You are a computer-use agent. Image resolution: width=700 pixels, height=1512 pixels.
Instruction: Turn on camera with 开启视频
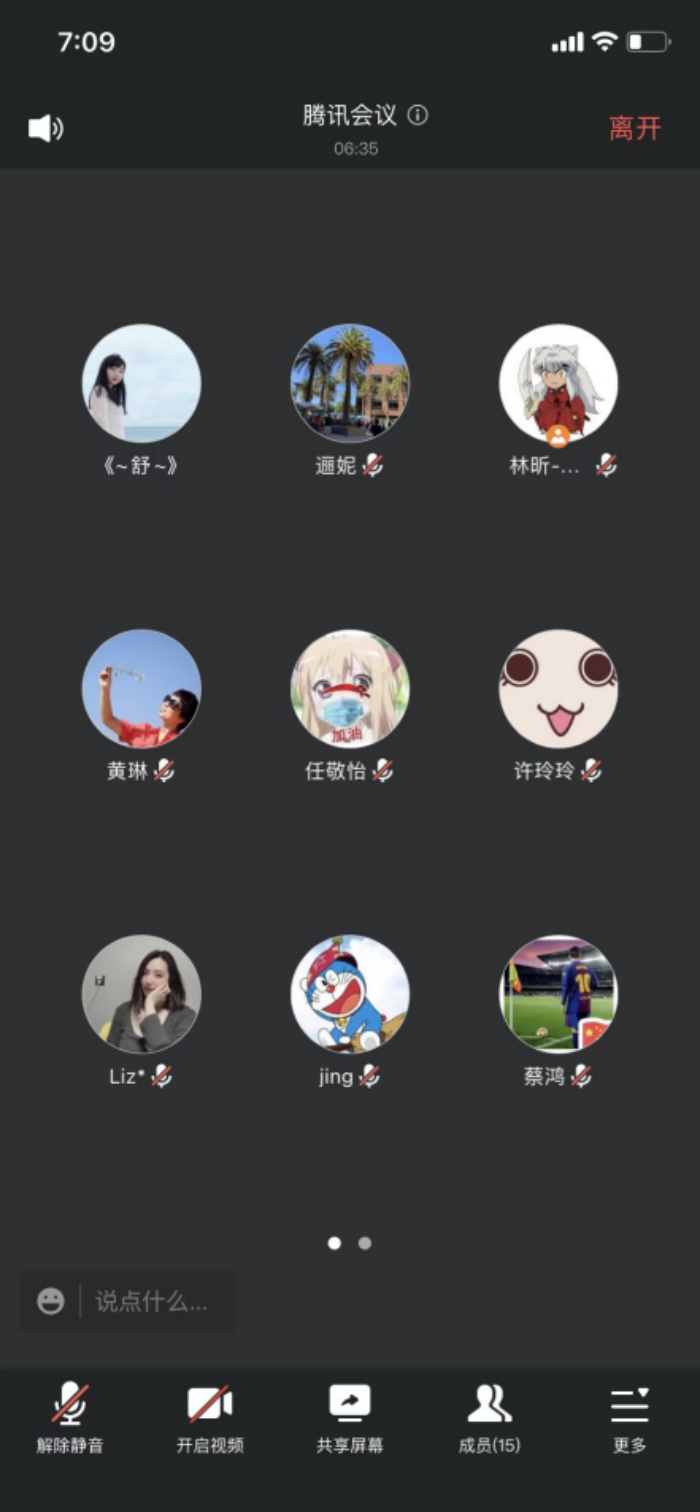point(210,1416)
